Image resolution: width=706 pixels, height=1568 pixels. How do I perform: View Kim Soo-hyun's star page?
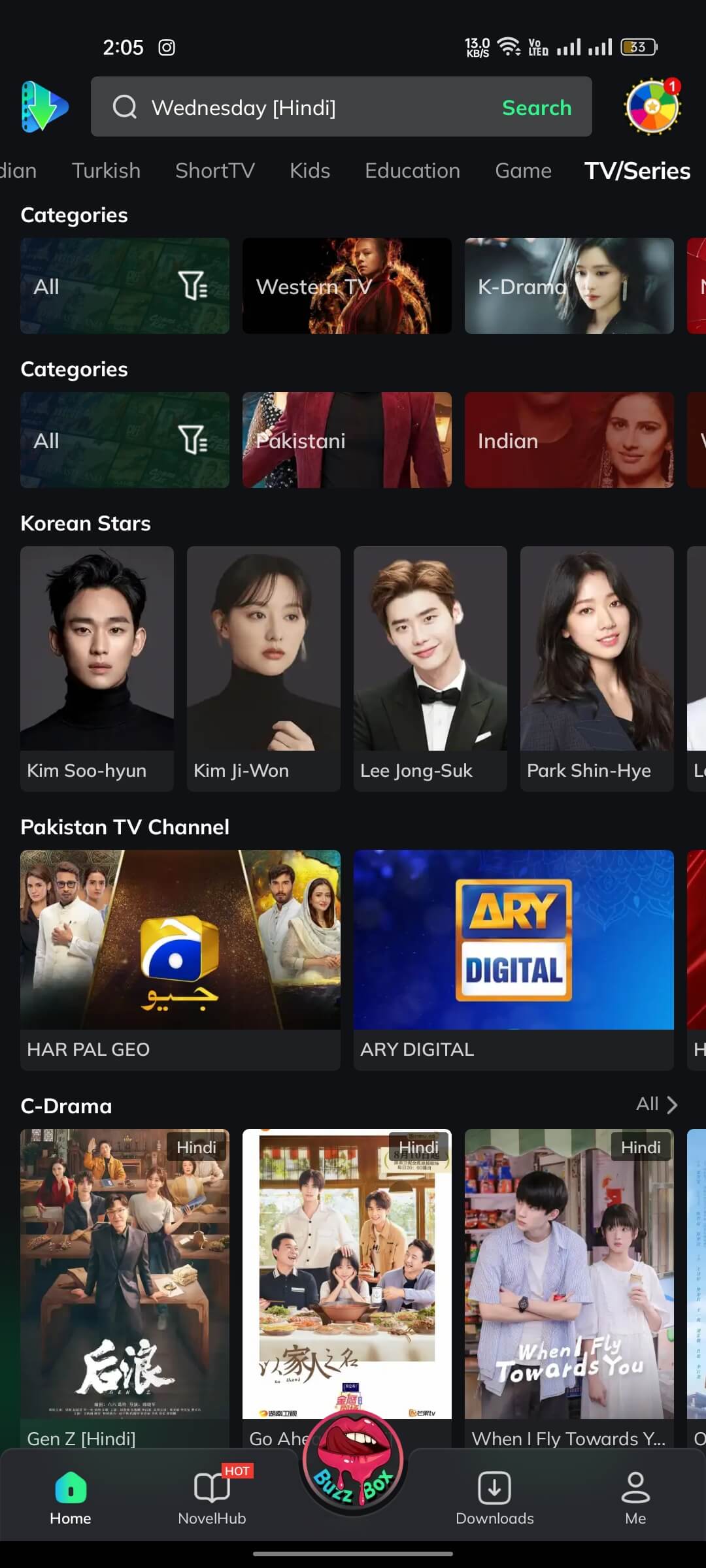click(97, 669)
